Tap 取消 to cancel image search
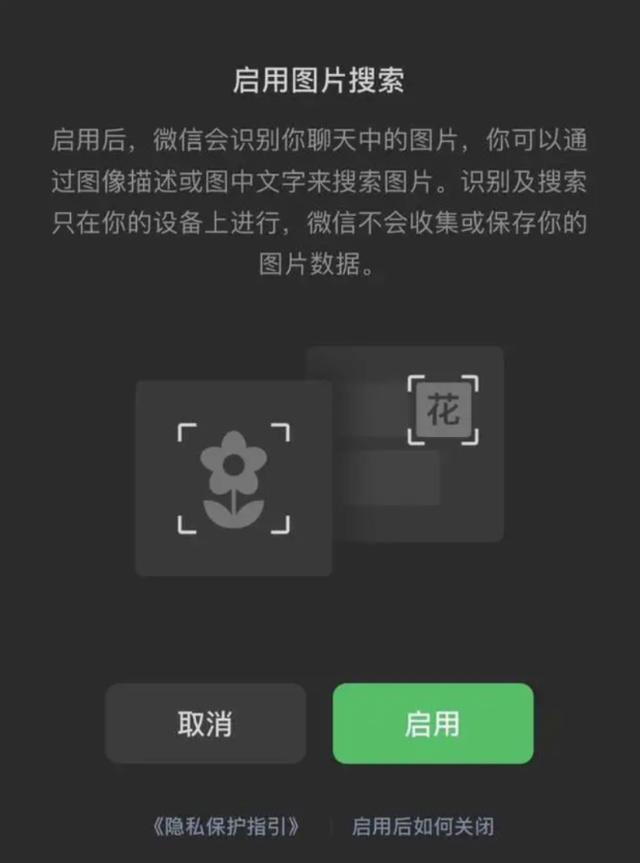The height and width of the screenshot is (863, 640). [x=205, y=724]
